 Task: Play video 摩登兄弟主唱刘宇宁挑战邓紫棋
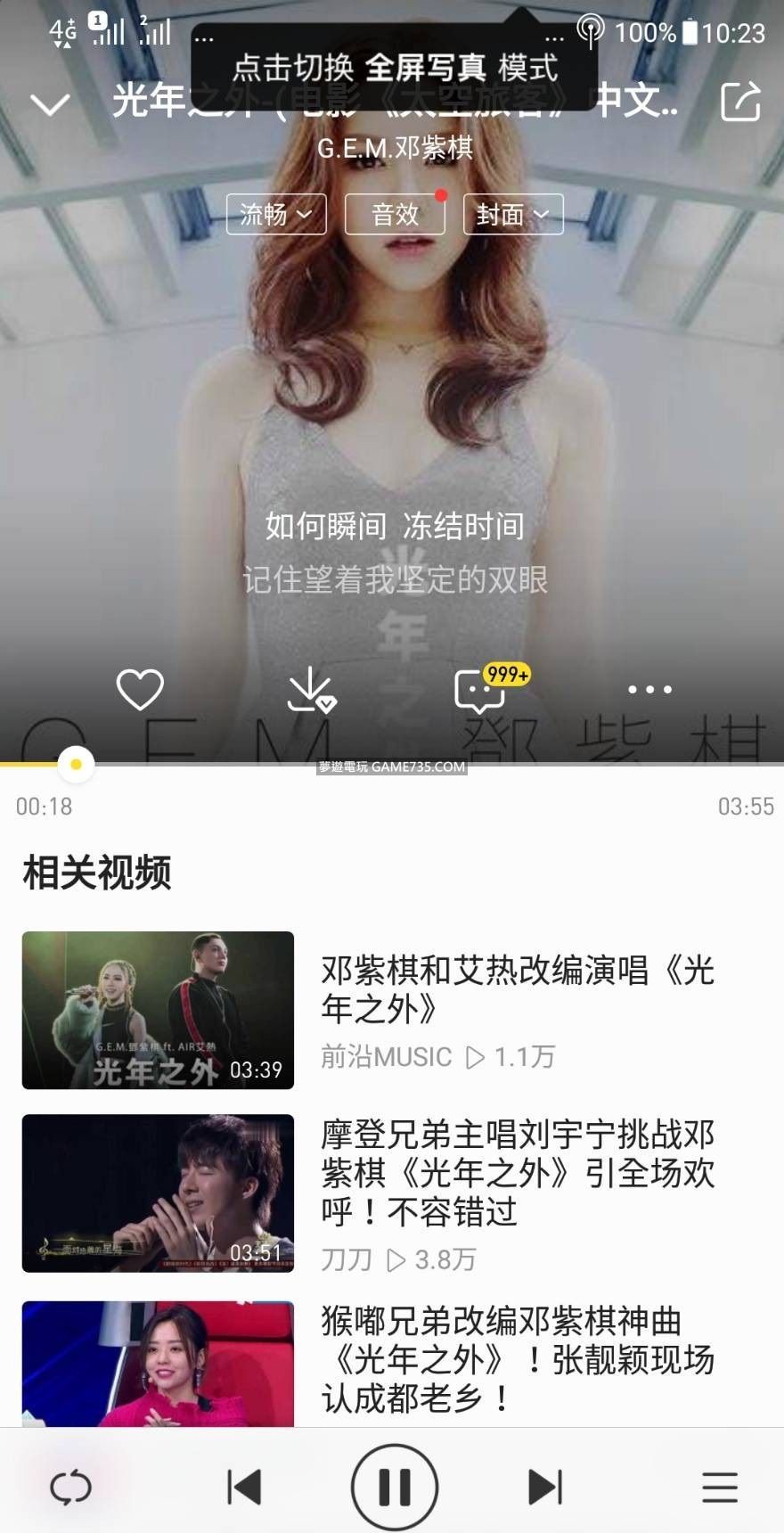pyautogui.click(x=158, y=1193)
